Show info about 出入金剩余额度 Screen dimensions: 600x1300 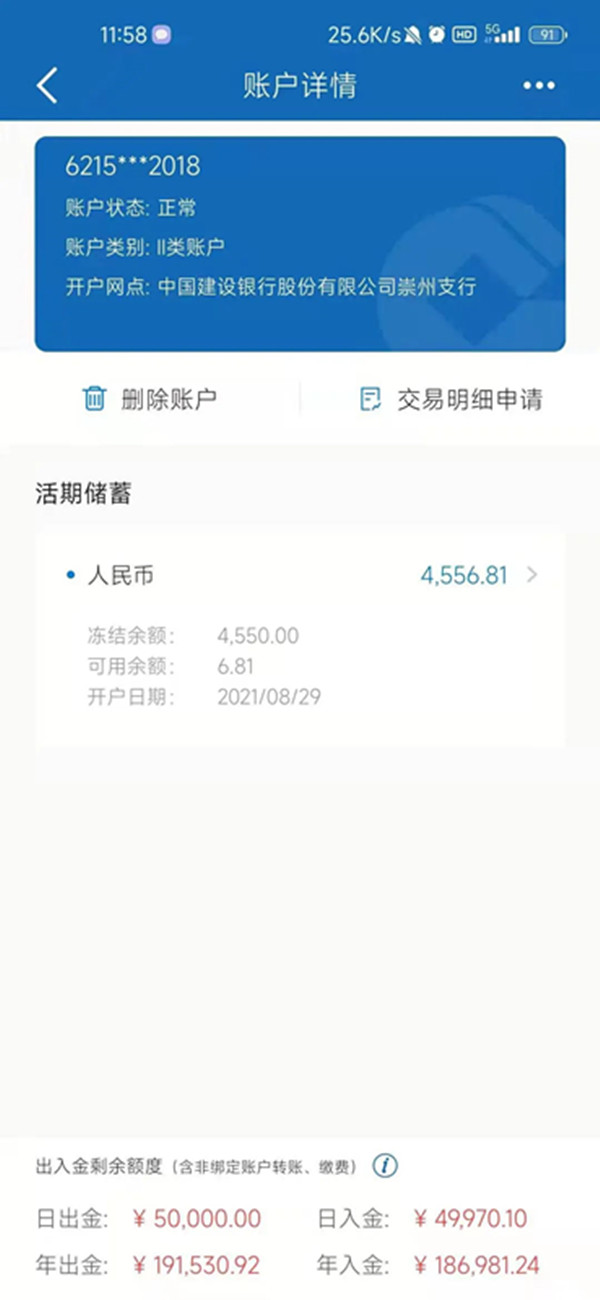[x=386, y=1166]
